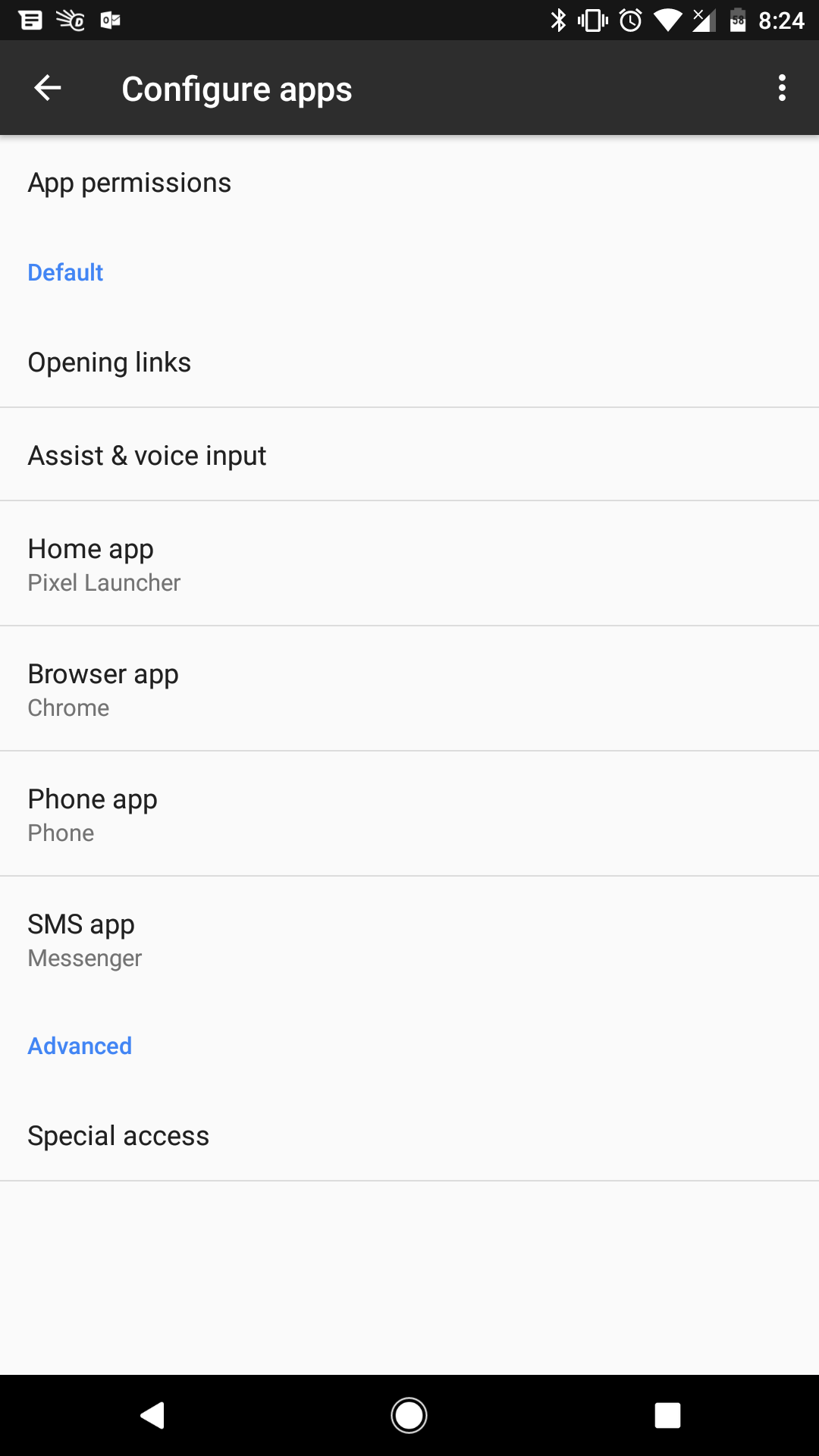This screenshot has width=819, height=1456.
Task: Choose the default Phone app
Action: [x=409, y=814]
